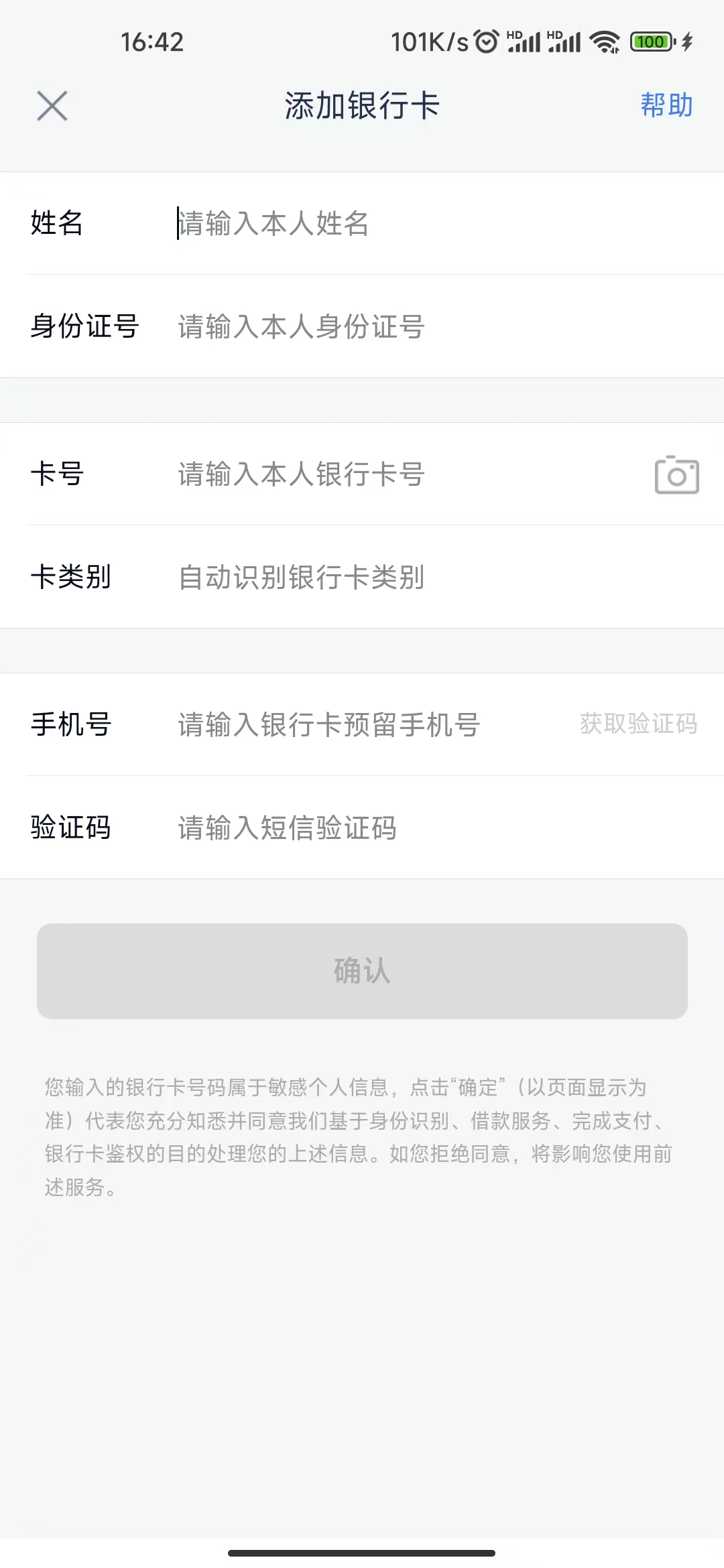The image size is (724, 1568).
Task: Tap the 确认 confirm button
Action: [x=362, y=971]
